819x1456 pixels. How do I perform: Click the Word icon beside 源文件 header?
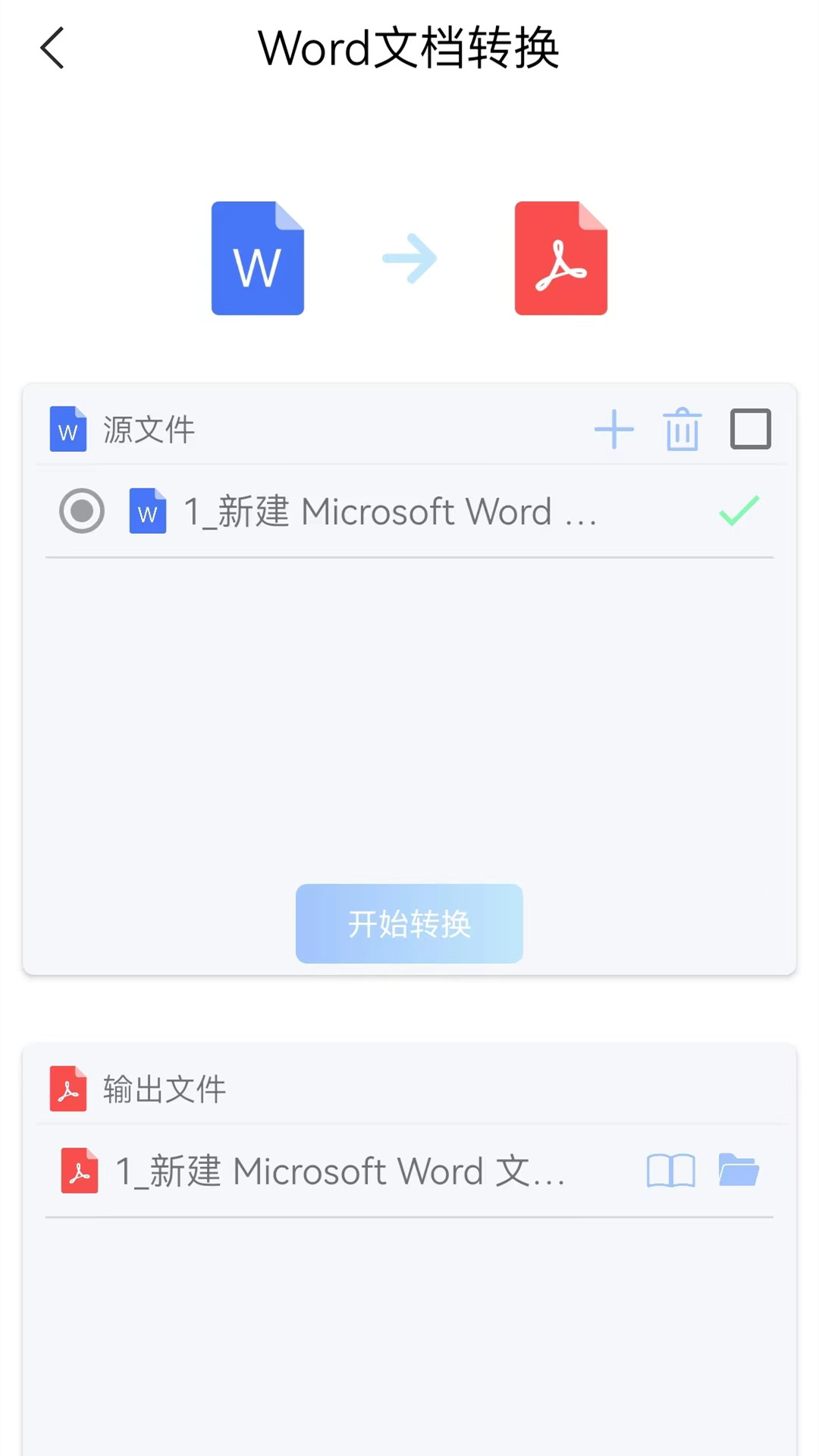point(68,429)
